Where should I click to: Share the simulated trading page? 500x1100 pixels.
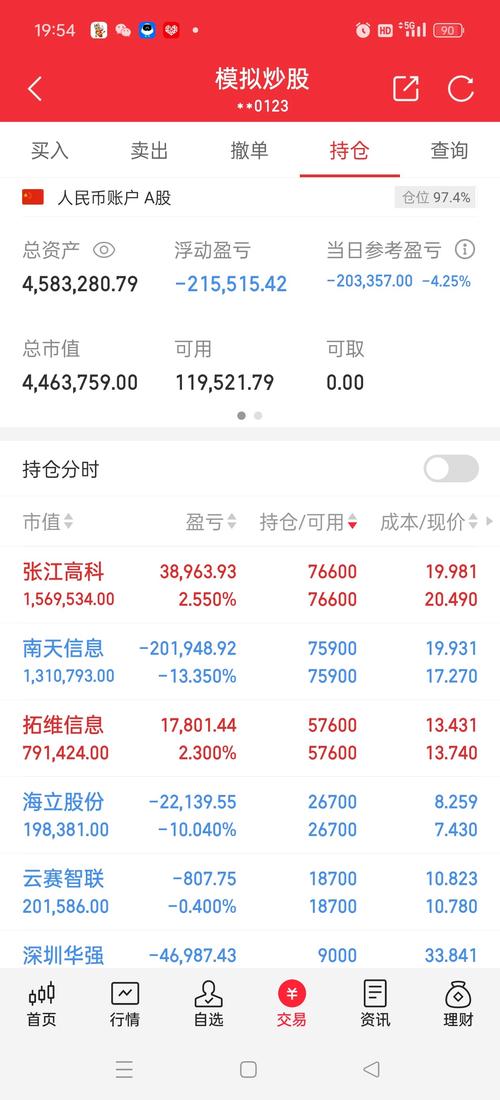click(405, 88)
